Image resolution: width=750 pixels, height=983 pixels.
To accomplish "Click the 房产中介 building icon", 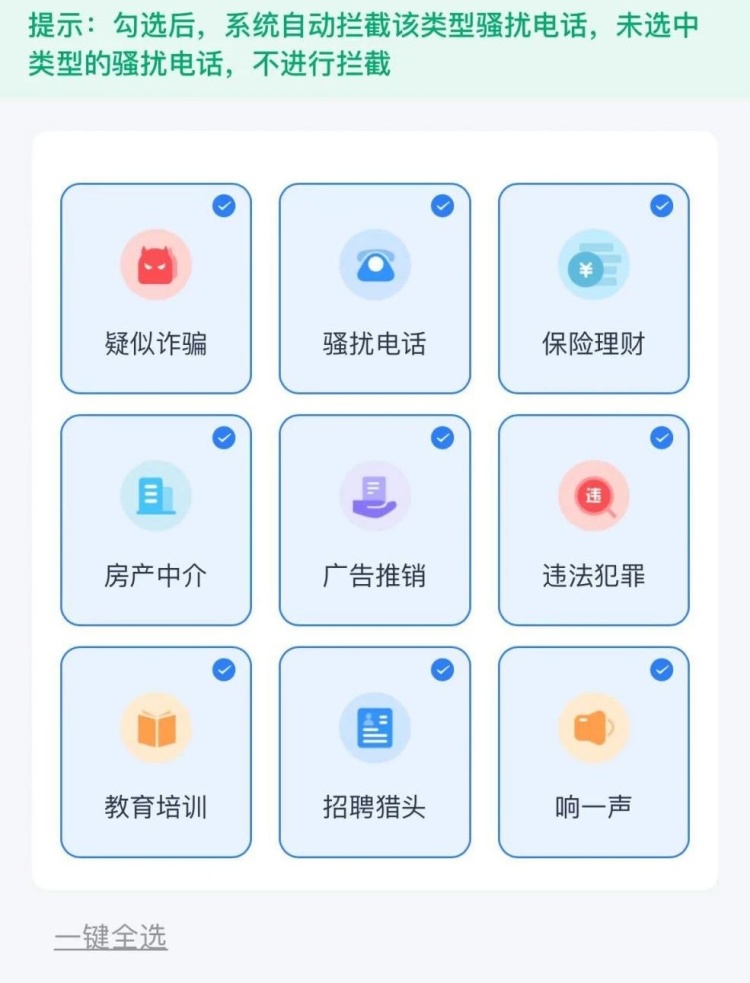I will (x=155, y=496).
